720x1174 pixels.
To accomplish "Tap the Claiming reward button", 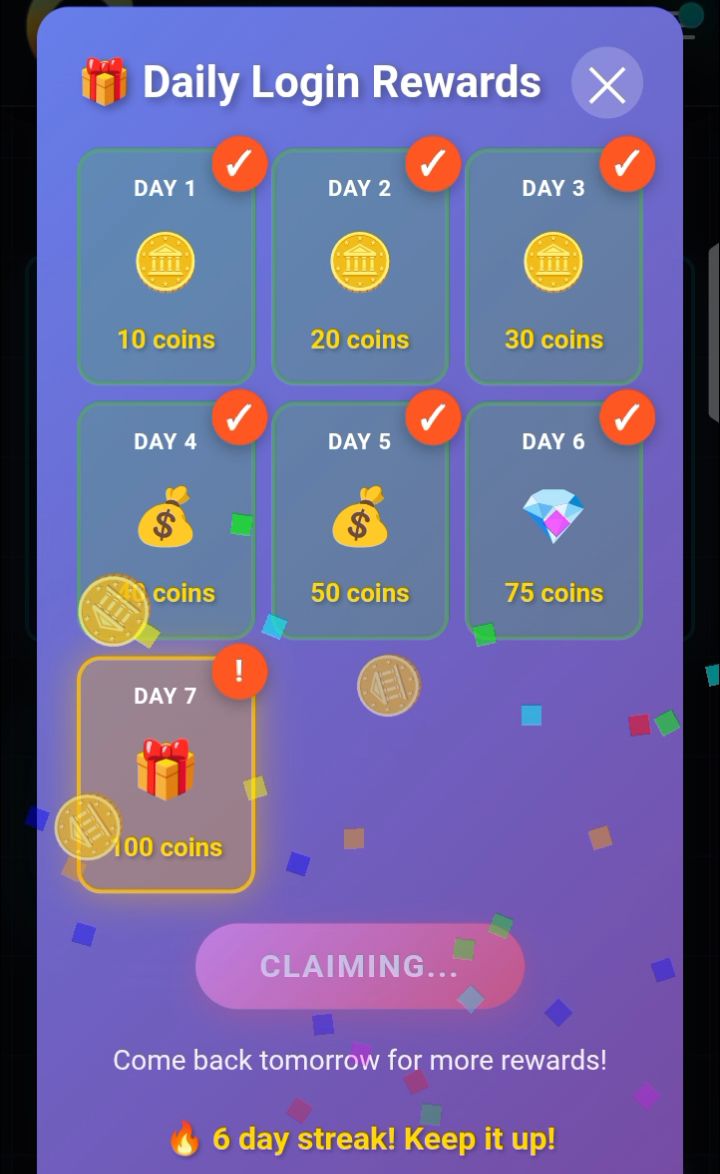I will 360,966.
